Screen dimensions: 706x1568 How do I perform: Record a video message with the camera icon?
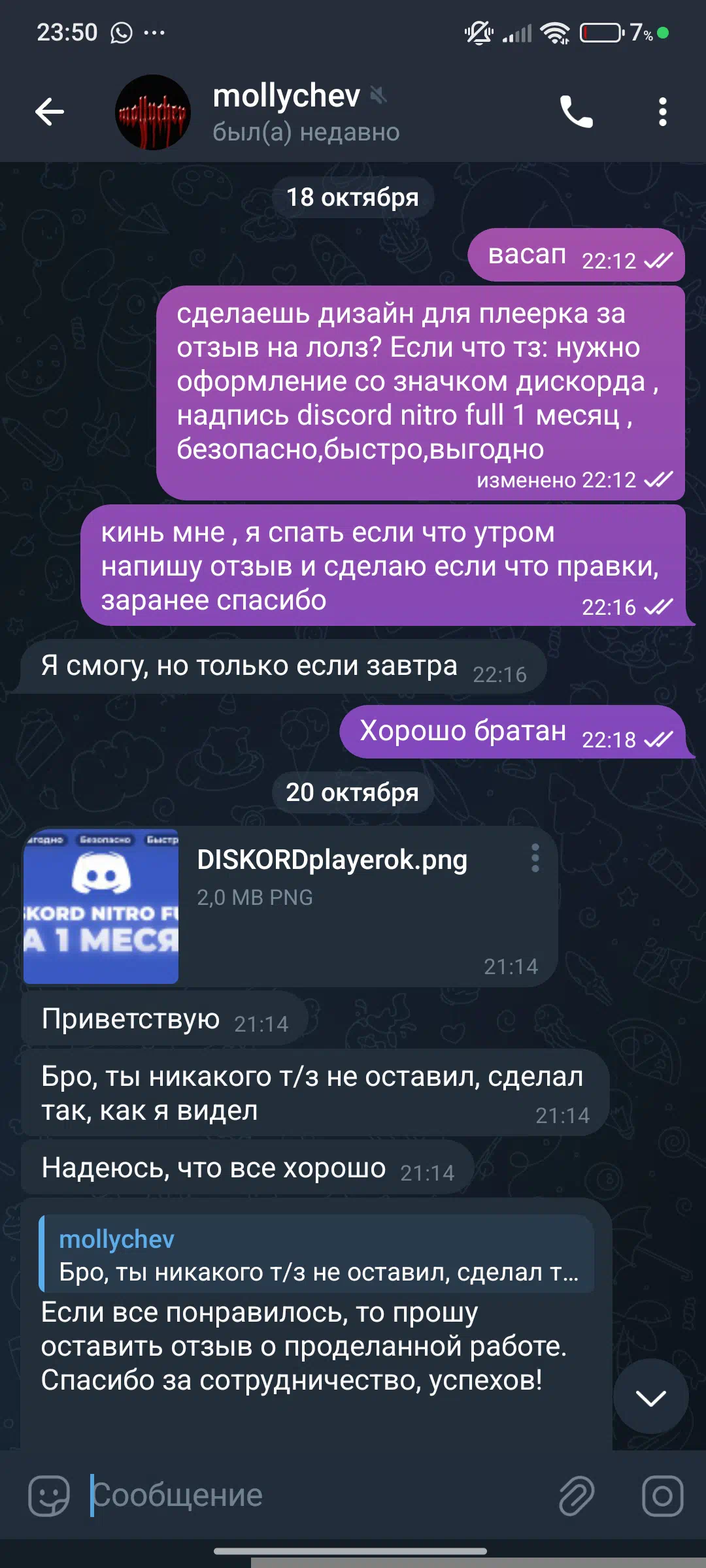(x=662, y=1495)
